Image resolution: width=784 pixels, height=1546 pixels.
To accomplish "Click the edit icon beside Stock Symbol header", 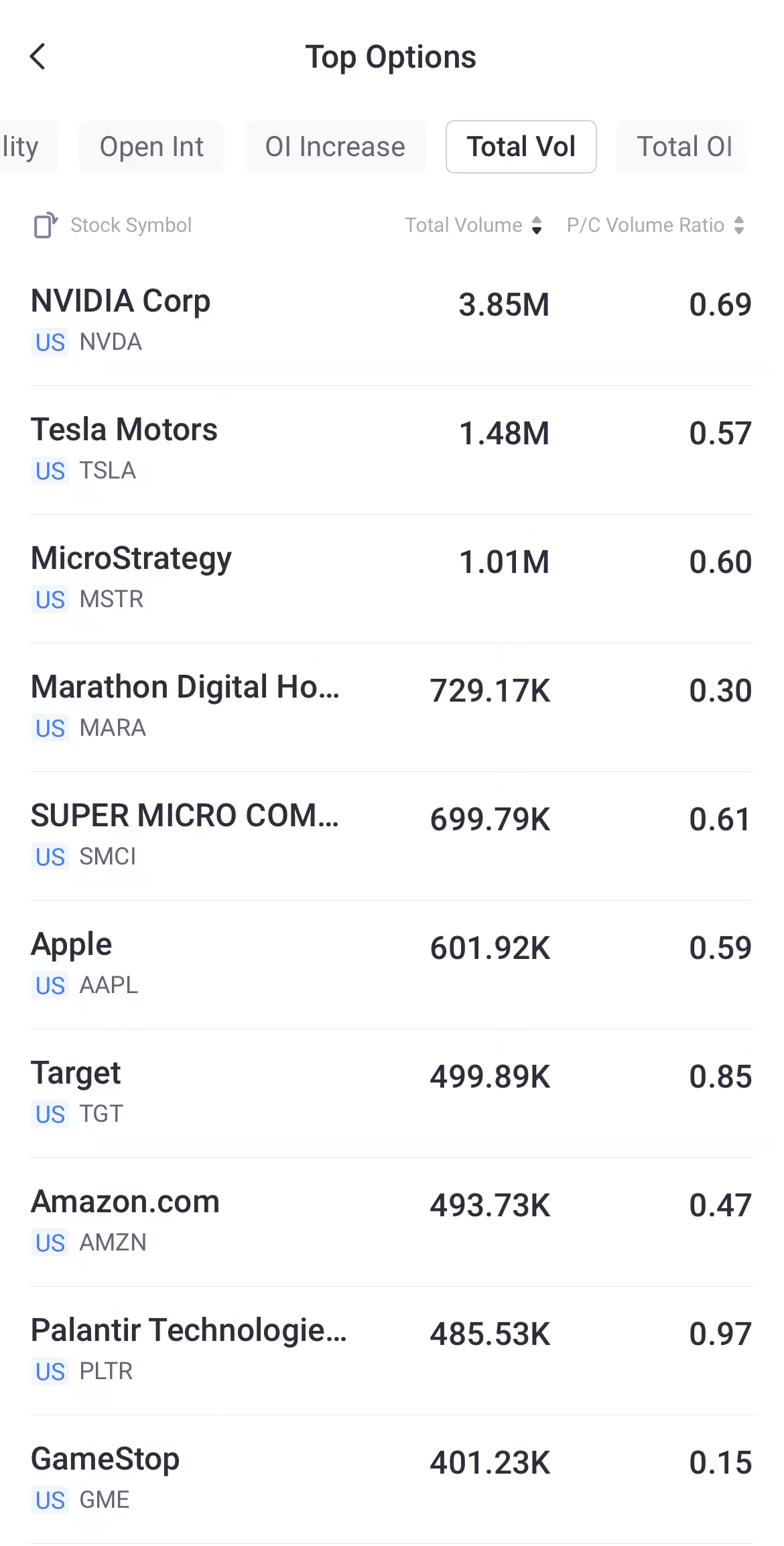I will point(45,224).
